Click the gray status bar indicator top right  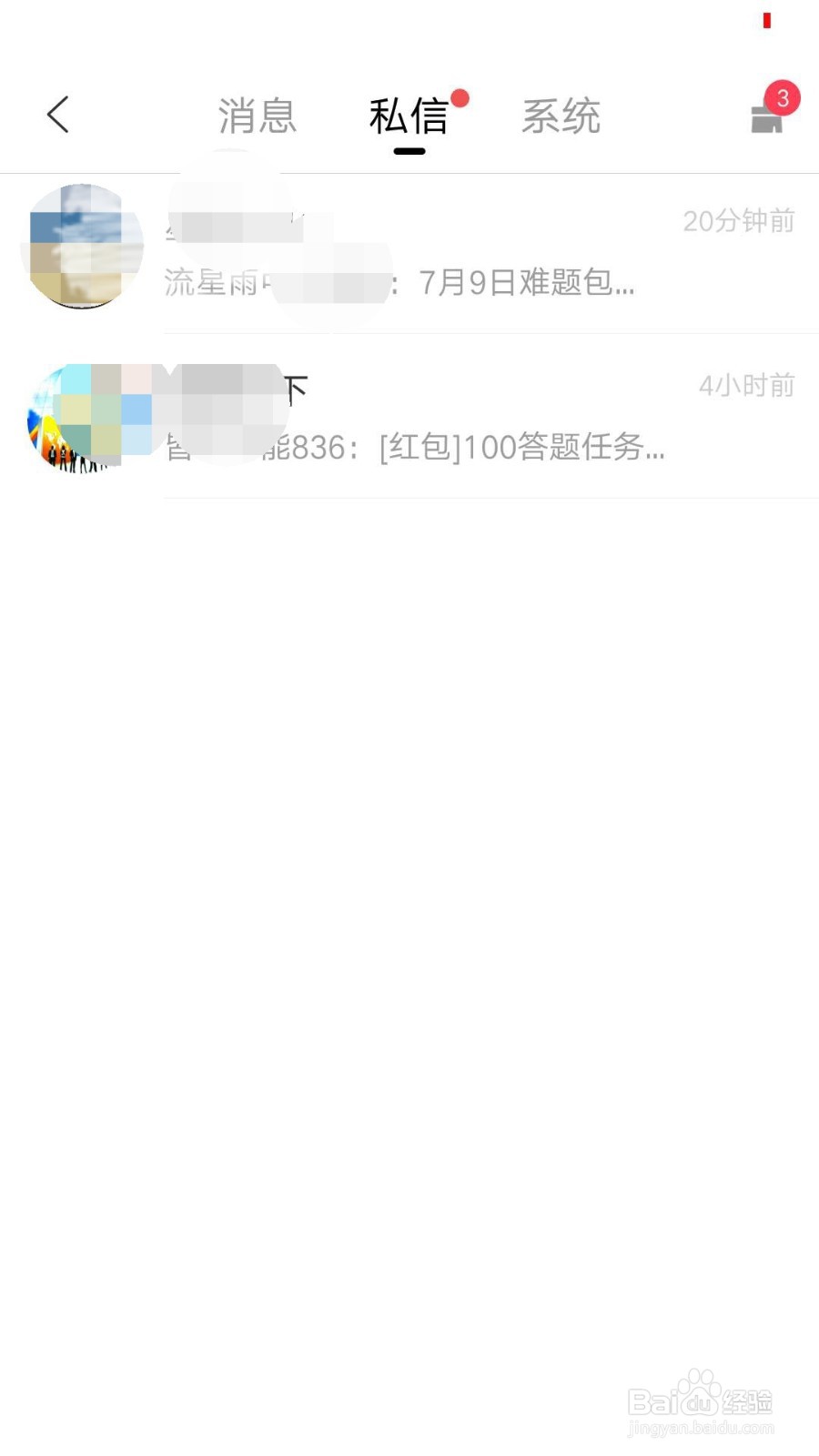click(x=765, y=20)
